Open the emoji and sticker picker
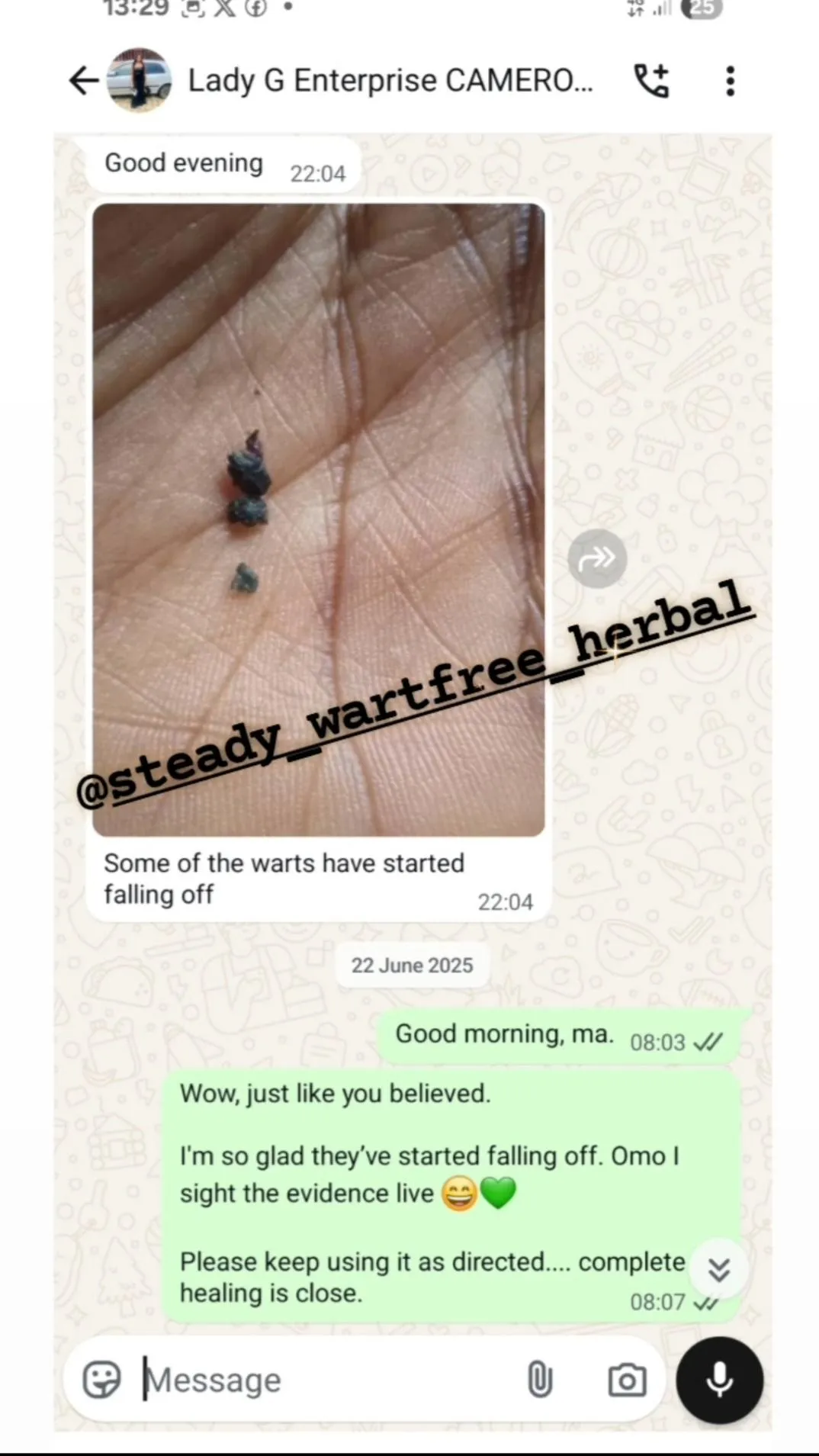Viewport: 819px width, 1456px height. tap(101, 1380)
